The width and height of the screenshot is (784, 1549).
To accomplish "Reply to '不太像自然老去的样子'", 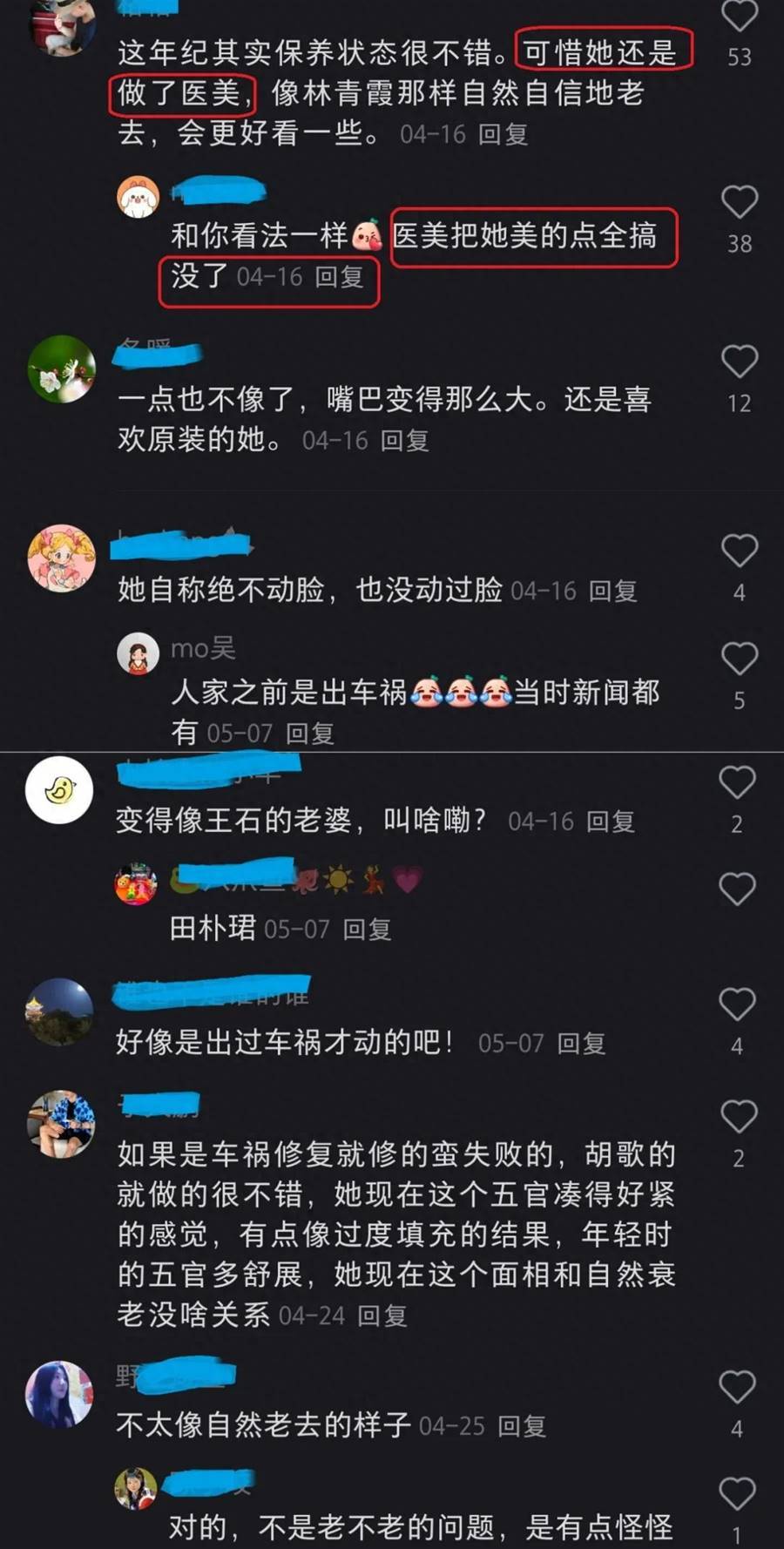I will point(522,1426).
